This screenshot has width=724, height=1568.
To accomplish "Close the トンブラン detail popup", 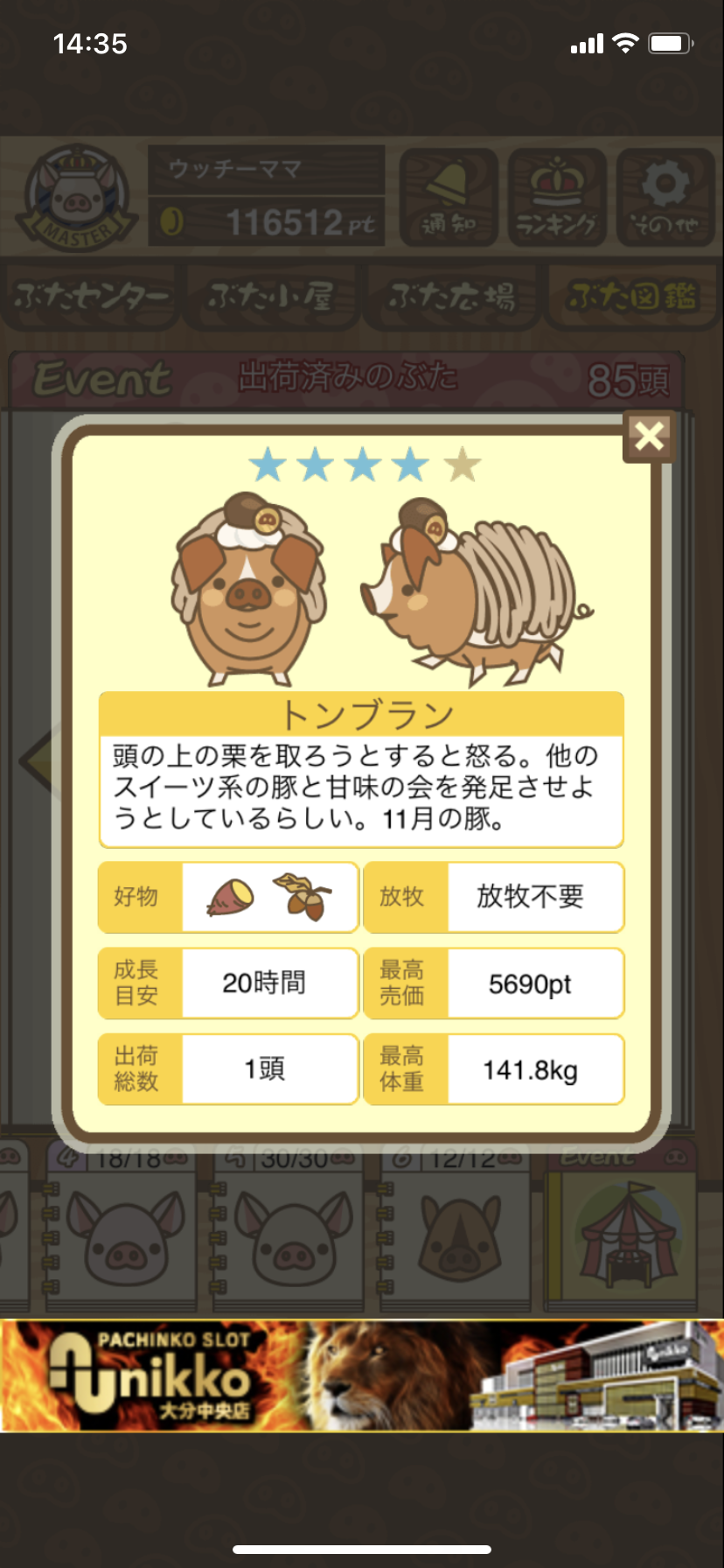I will 649,436.
